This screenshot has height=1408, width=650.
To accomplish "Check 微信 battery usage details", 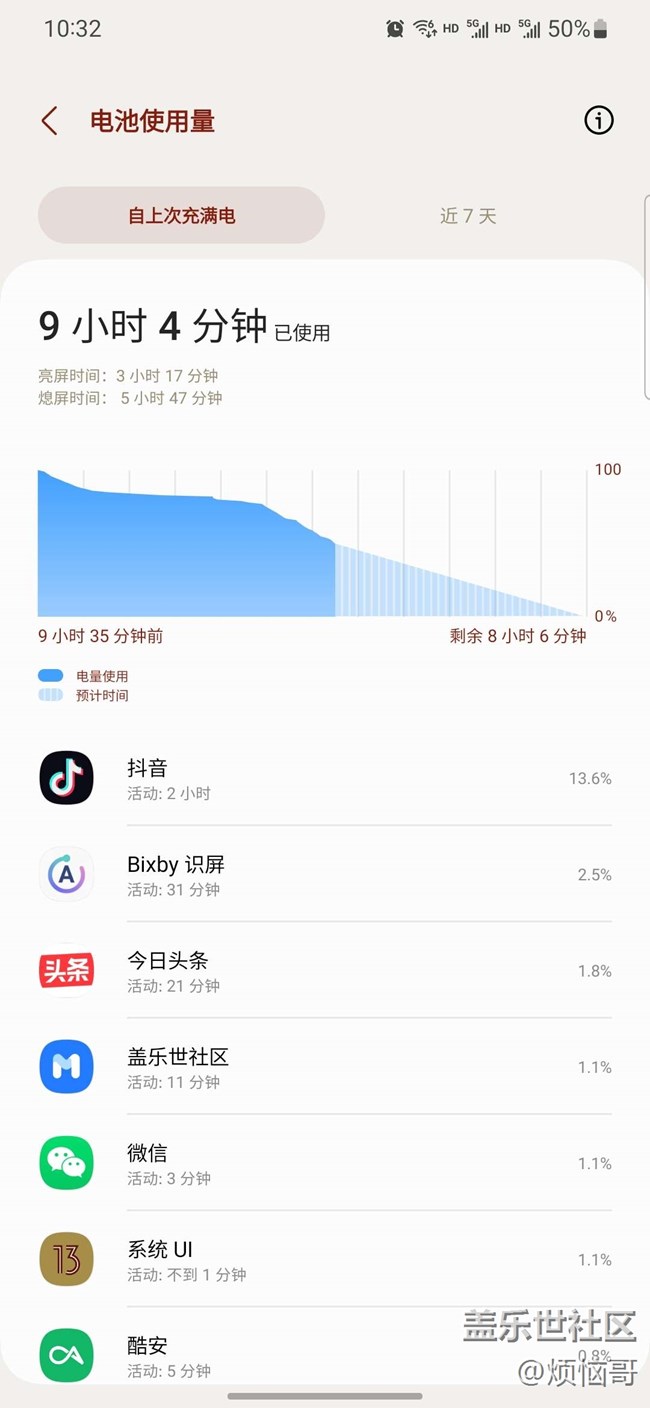I will (x=325, y=1163).
